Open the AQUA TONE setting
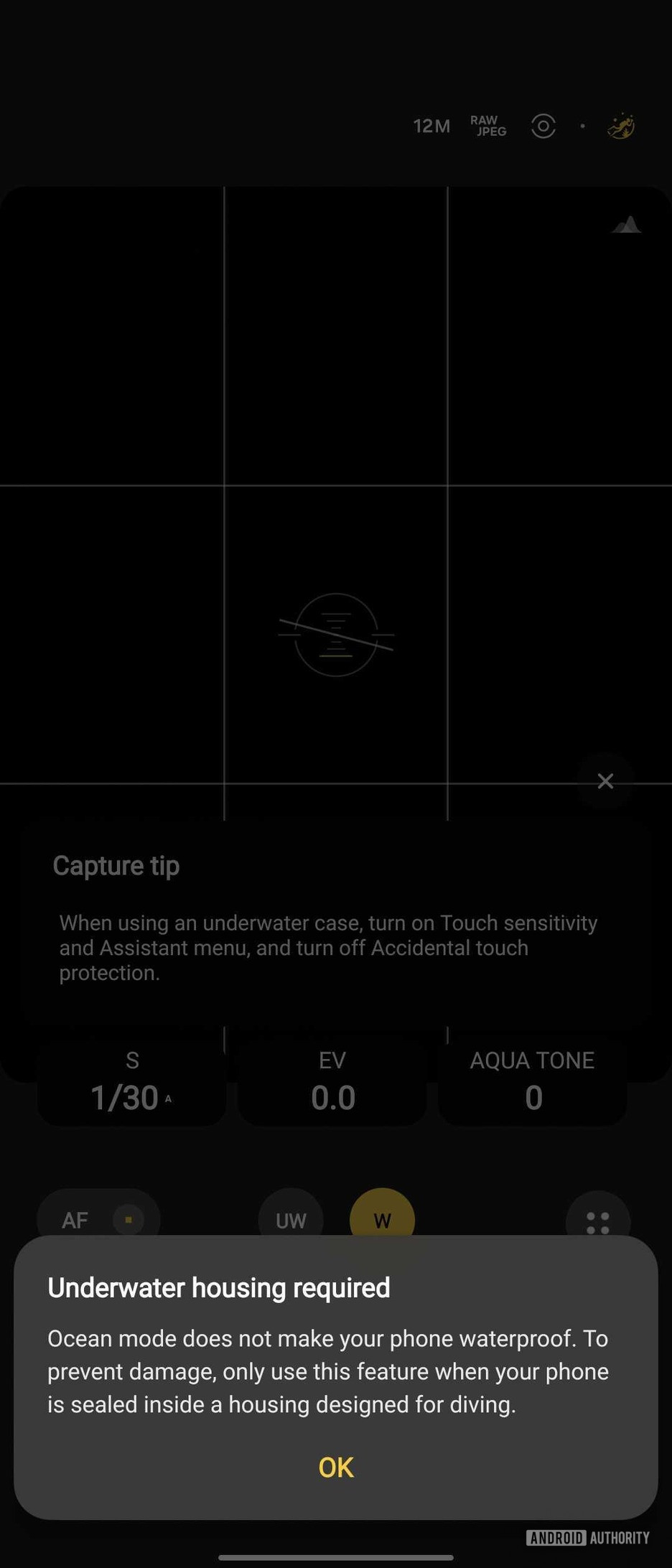672x1568 pixels. tap(532, 1081)
